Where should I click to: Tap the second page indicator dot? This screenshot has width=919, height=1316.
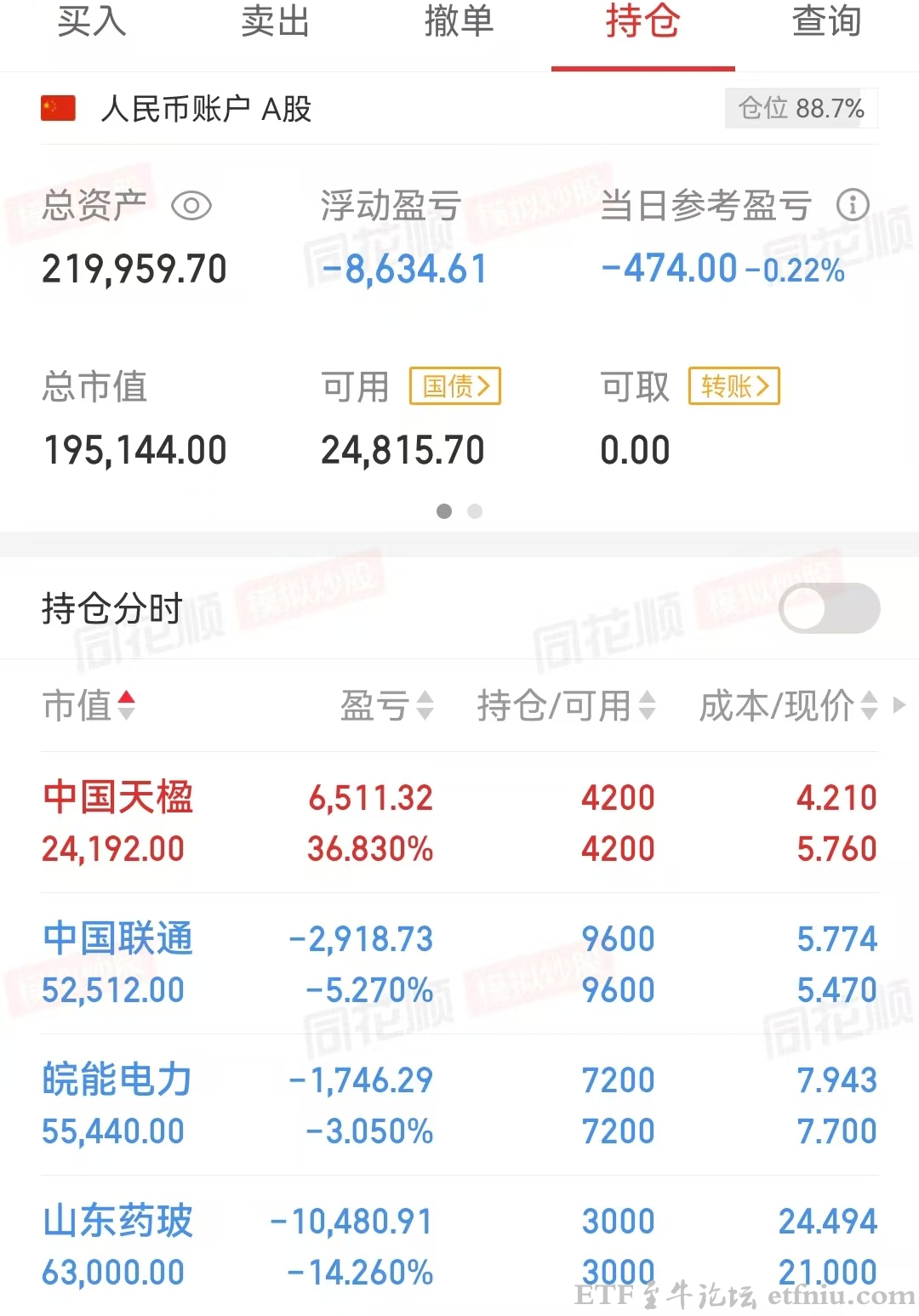click(475, 511)
